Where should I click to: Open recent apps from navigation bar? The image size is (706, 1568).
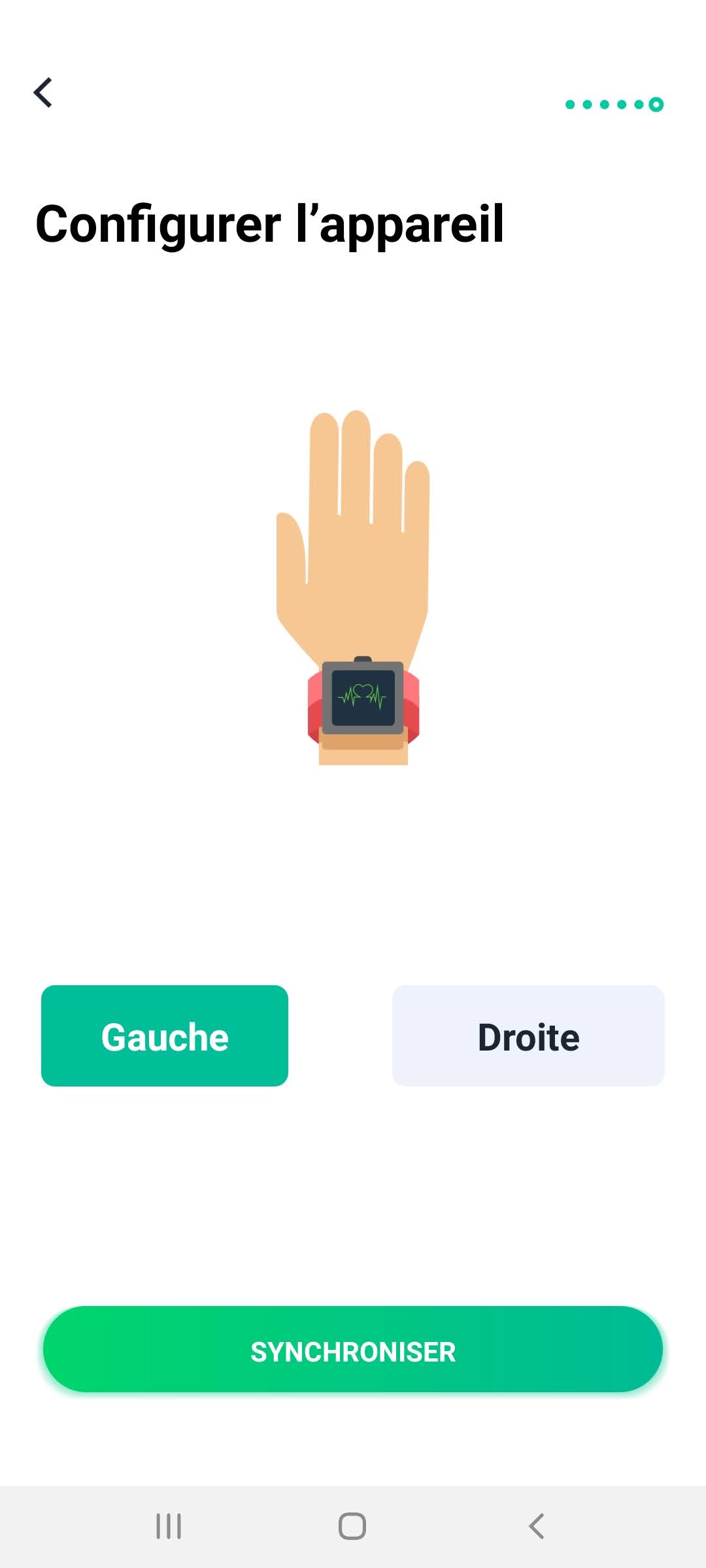tap(169, 1526)
